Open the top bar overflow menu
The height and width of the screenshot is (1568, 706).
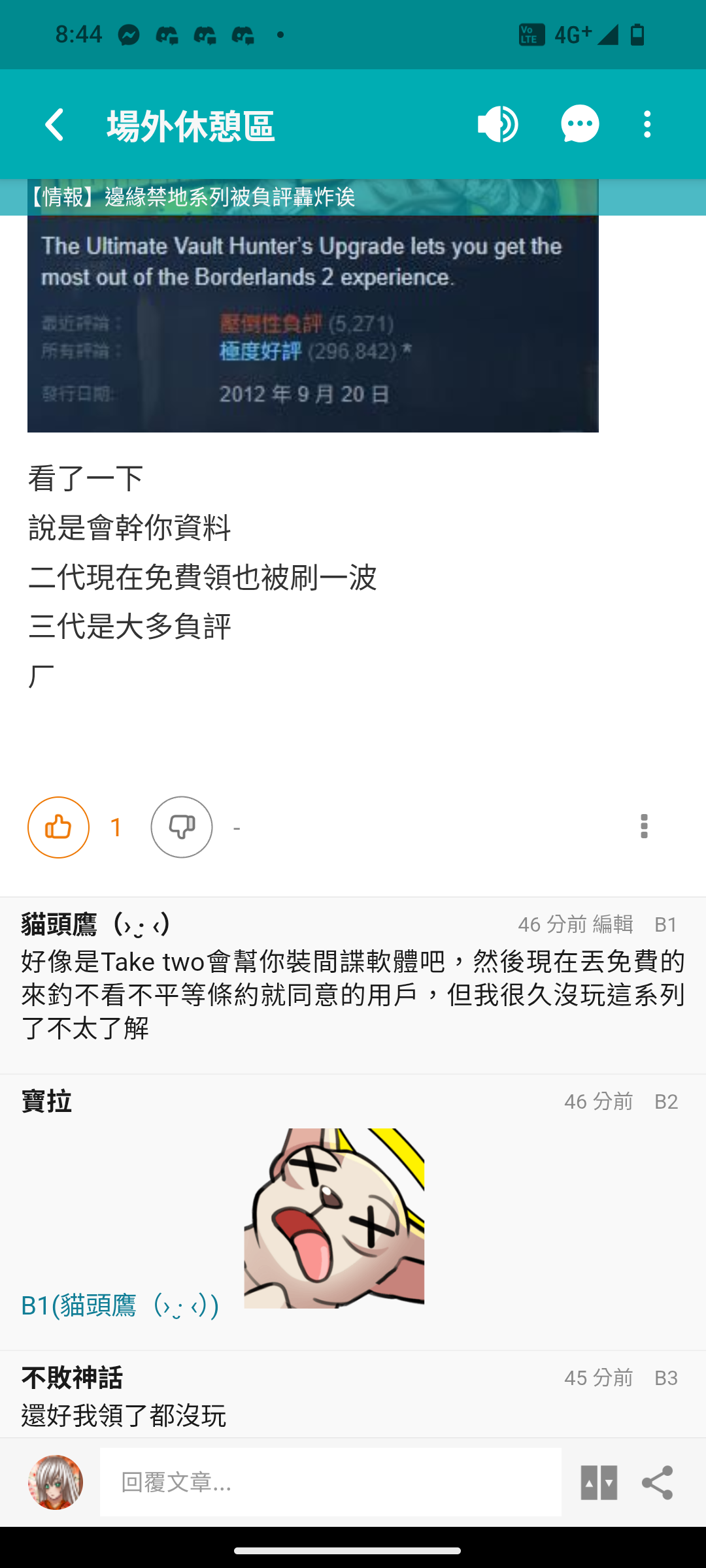(x=647, y=124)
